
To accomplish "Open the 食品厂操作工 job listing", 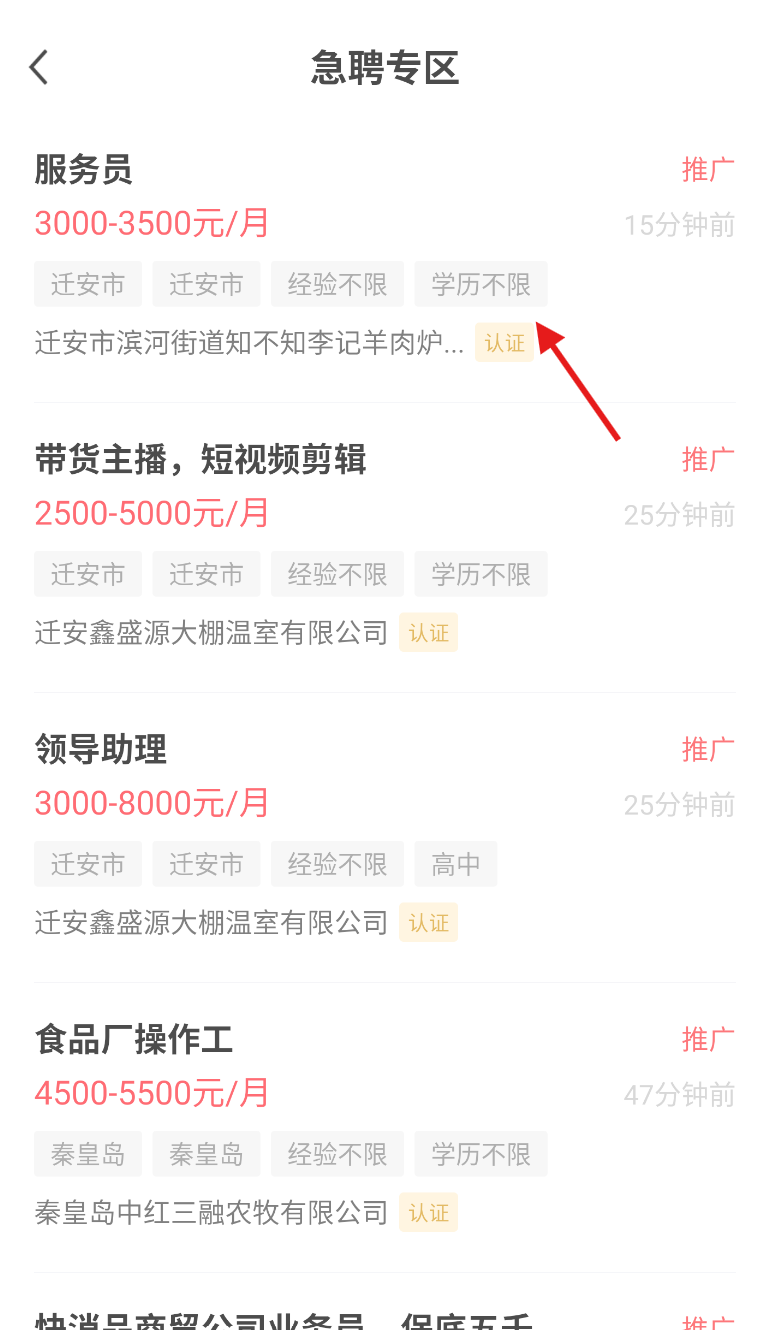I will coord(134,1040).
